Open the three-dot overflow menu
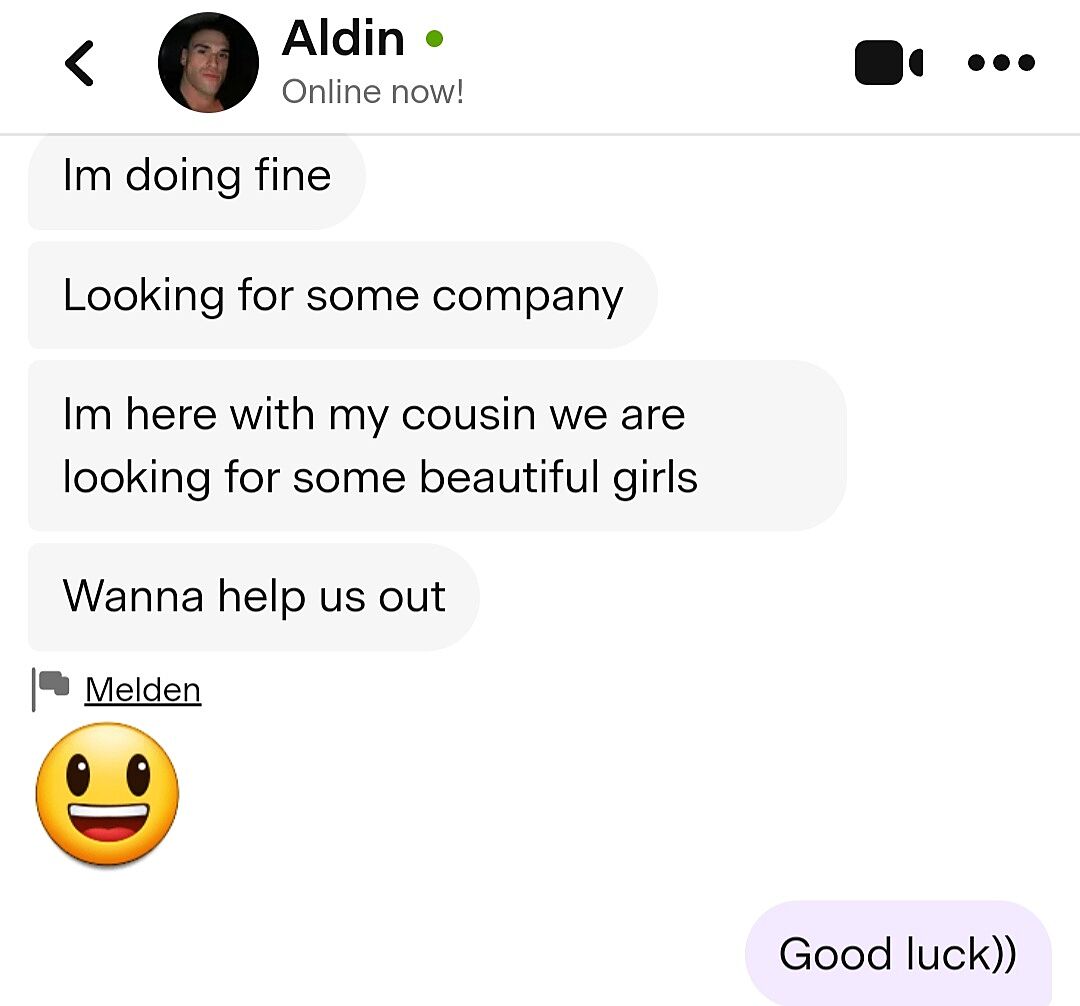The height and width of the screenshot is (1006, 1080). pos(1001,63)
